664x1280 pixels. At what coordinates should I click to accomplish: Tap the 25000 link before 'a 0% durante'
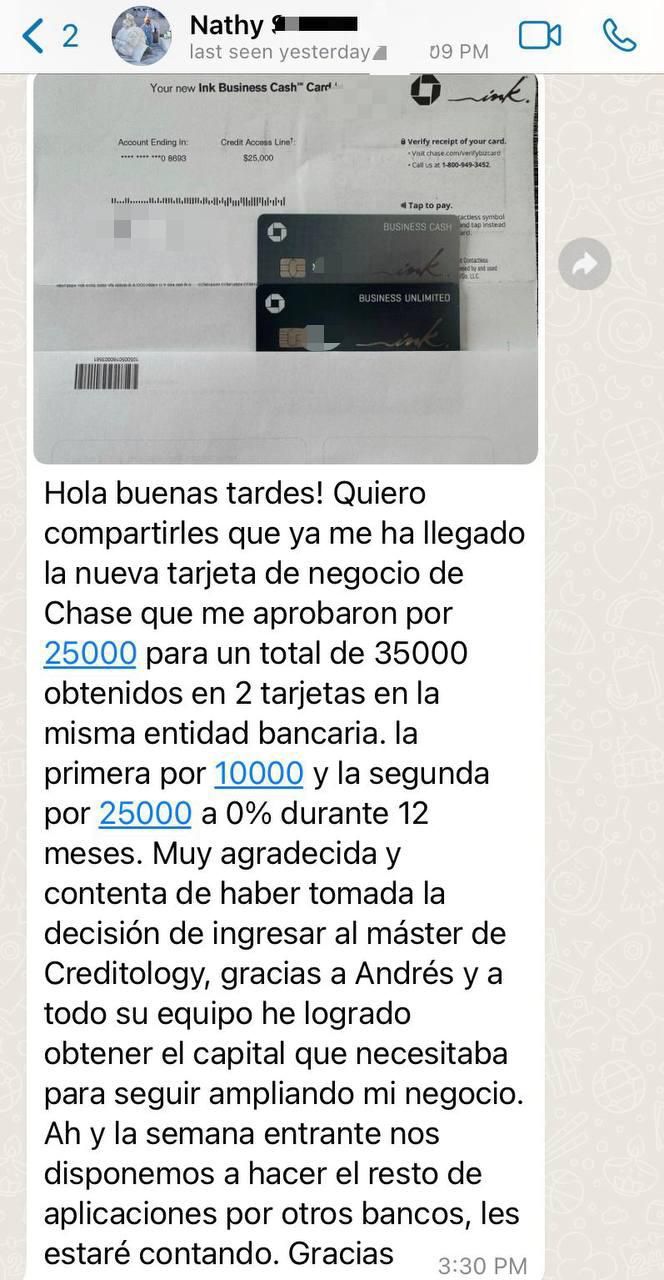[x=145, y=813]
